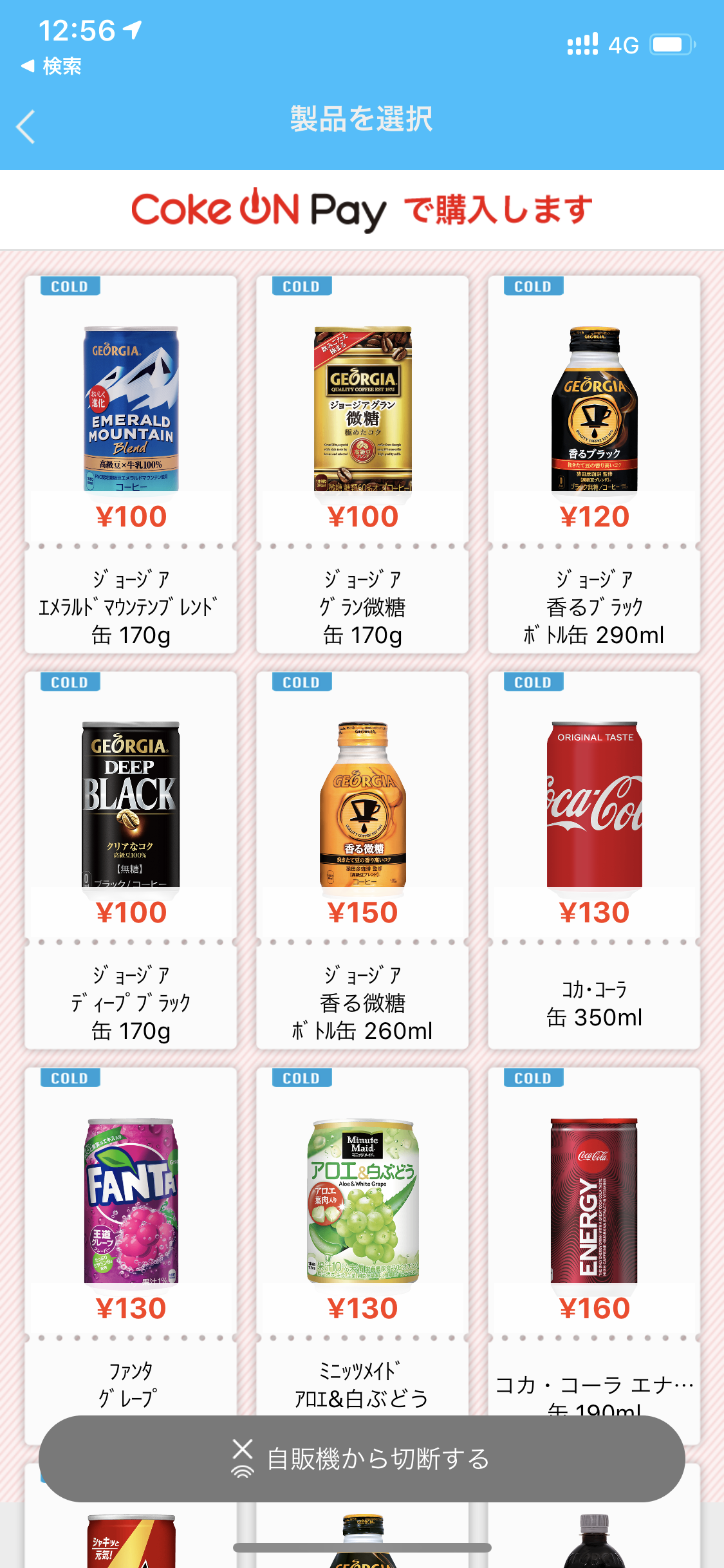Choose Georgia グラン微糖 170g can
Image resolution: width=724 pixels, height=1568 pixels.
tap(362, 465)
